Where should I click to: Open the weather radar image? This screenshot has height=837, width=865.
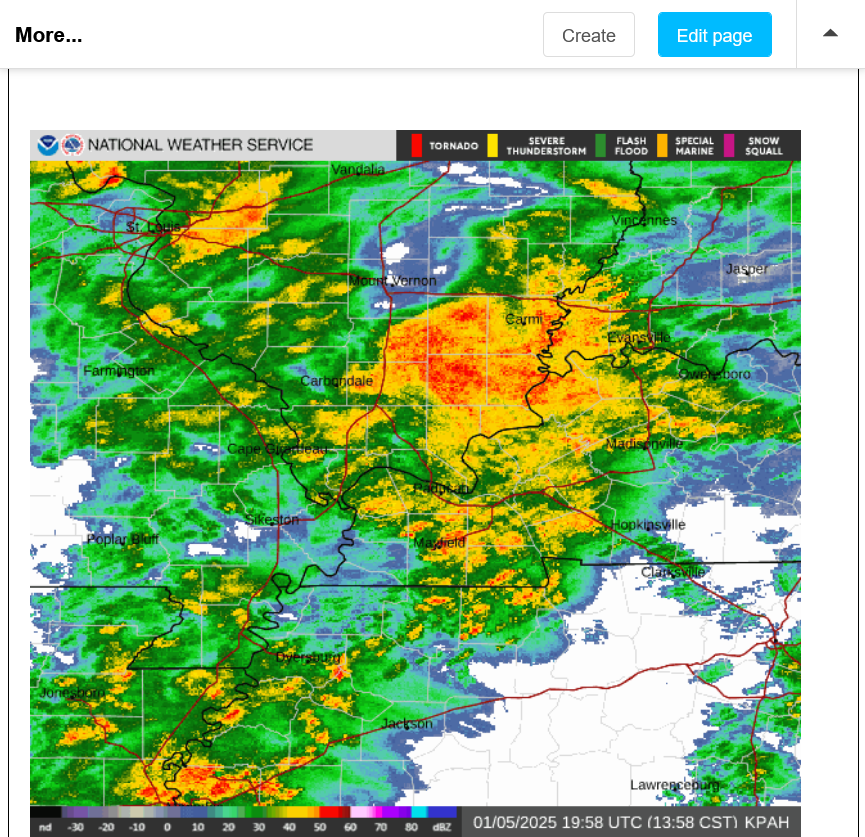point(415,480)
